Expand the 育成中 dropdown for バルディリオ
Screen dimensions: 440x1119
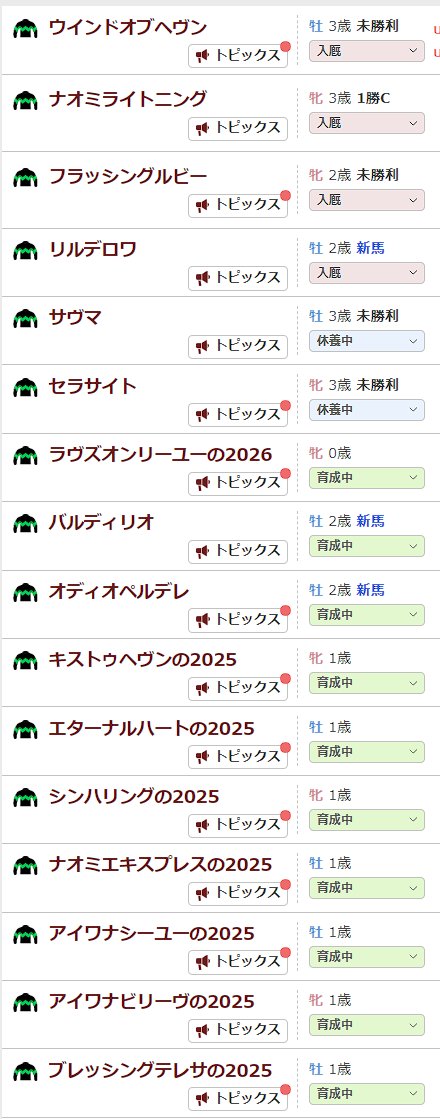point(367,546)
